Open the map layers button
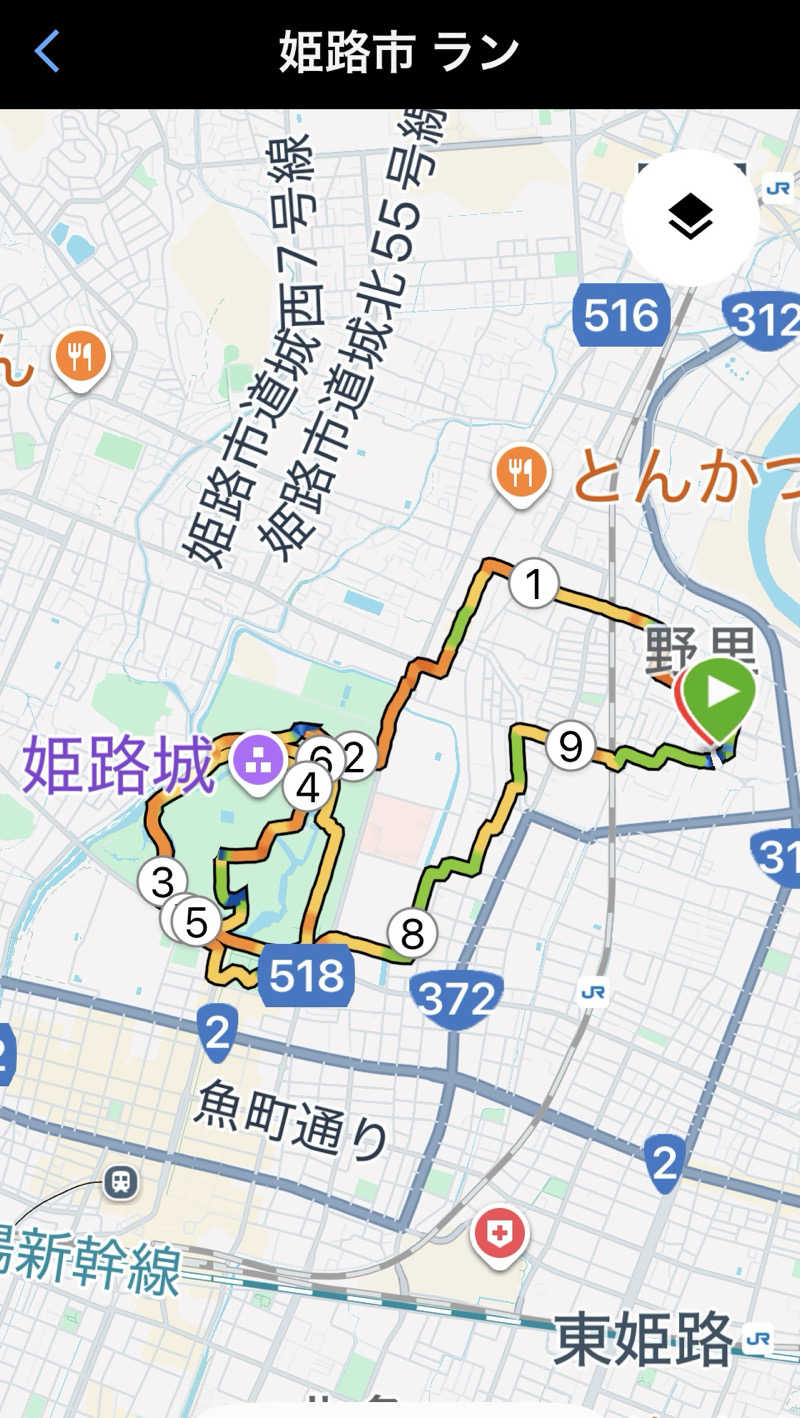 [x=690, y=217]
